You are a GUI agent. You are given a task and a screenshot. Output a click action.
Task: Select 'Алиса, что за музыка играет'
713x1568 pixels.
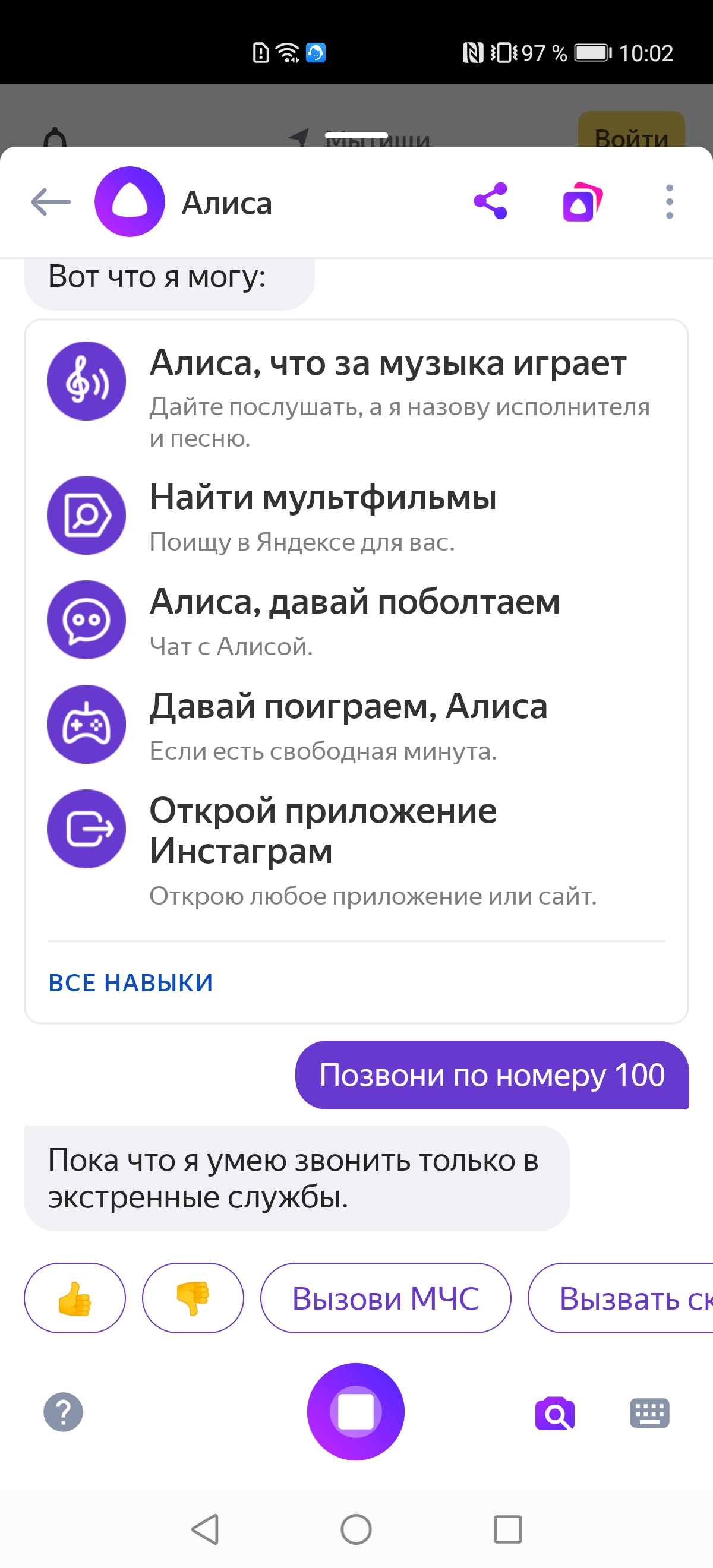(x=387, y=364)
